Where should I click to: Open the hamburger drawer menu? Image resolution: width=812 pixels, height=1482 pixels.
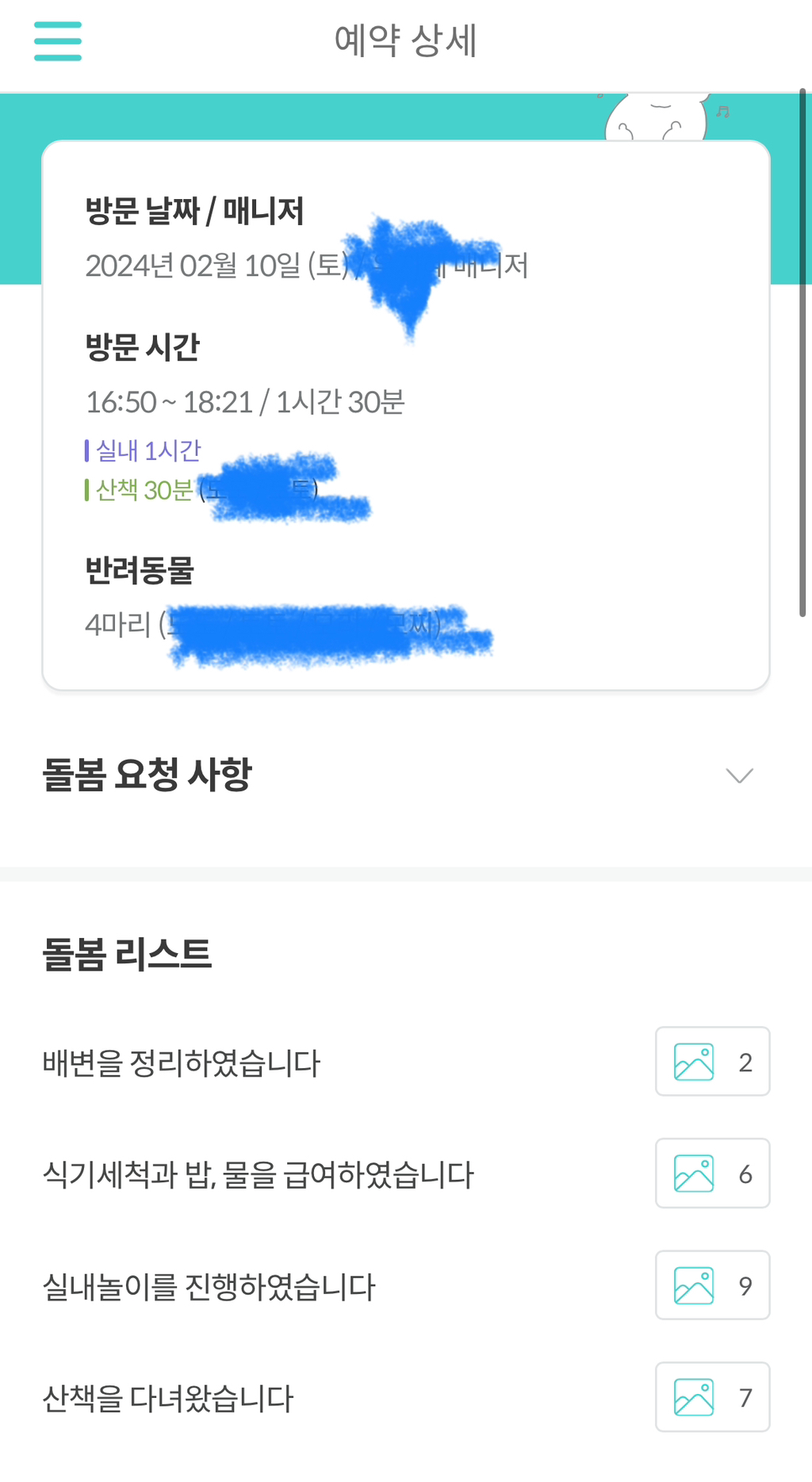tap(57, 41)
